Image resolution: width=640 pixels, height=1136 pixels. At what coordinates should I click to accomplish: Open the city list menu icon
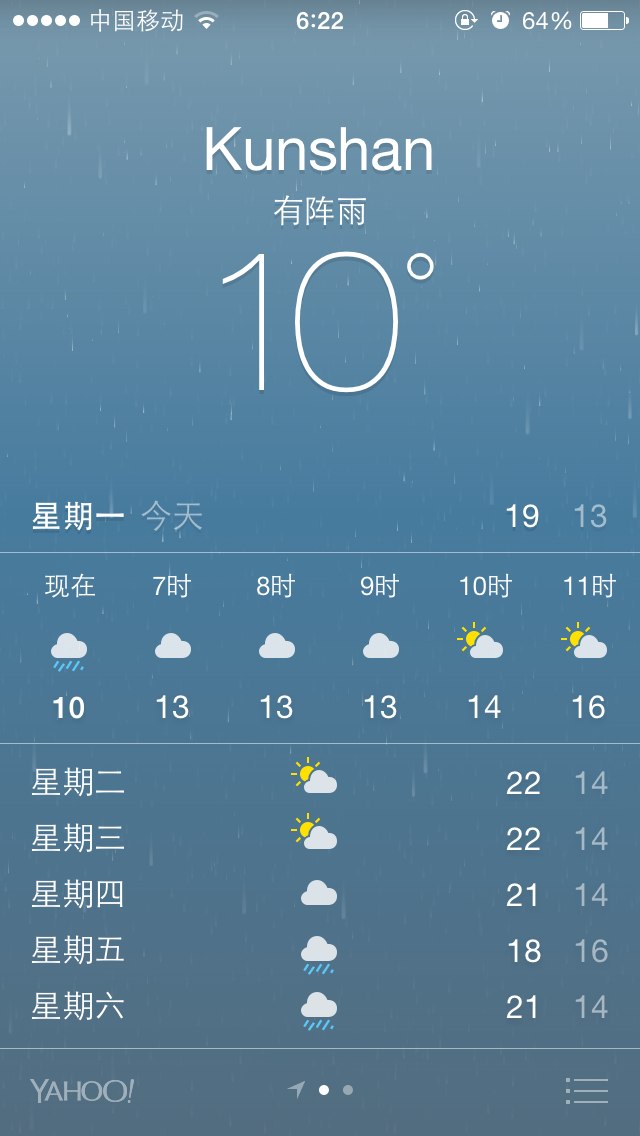pos(586,1090)
